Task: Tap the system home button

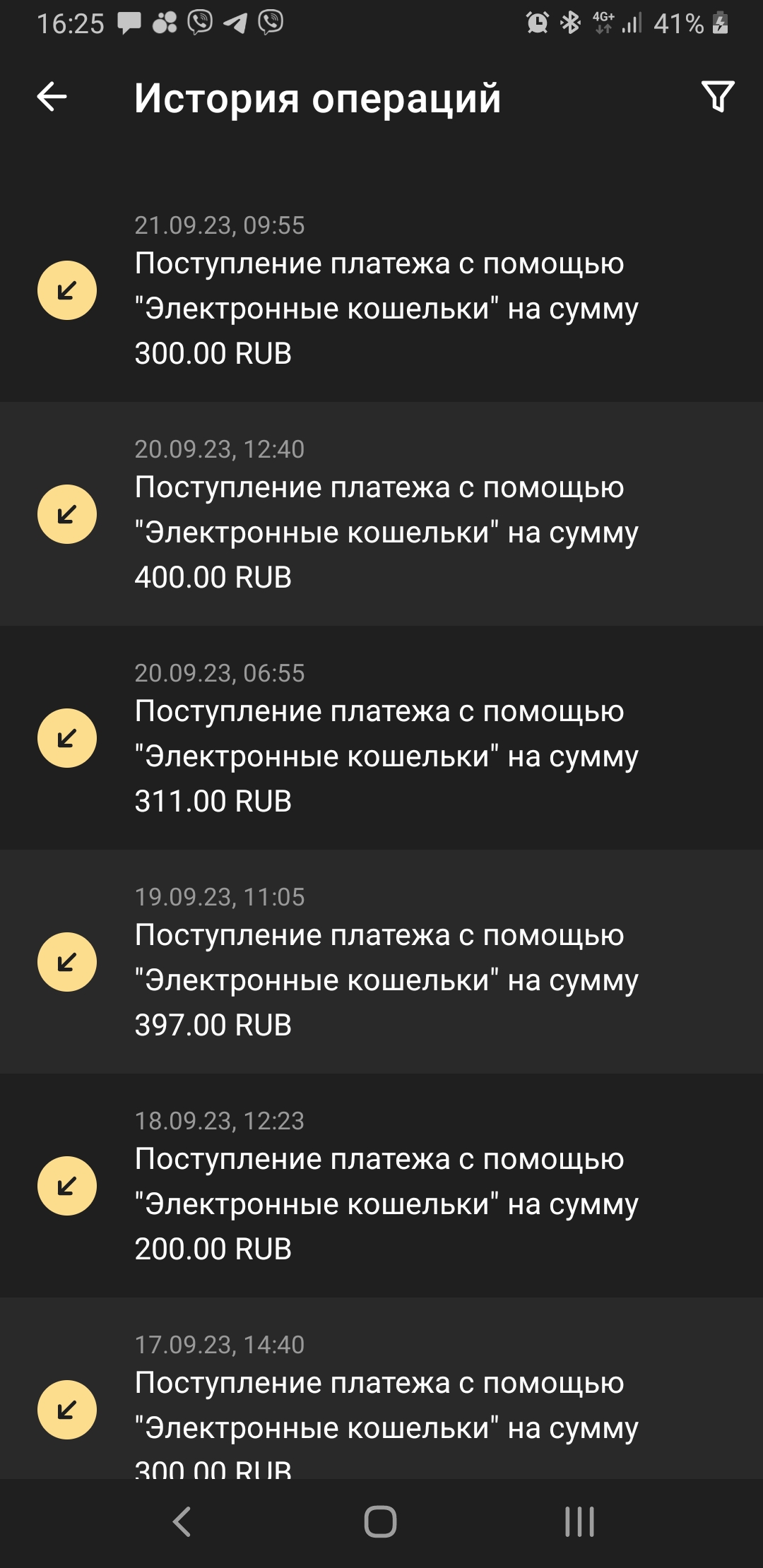Action: (x=381, y=1521)
